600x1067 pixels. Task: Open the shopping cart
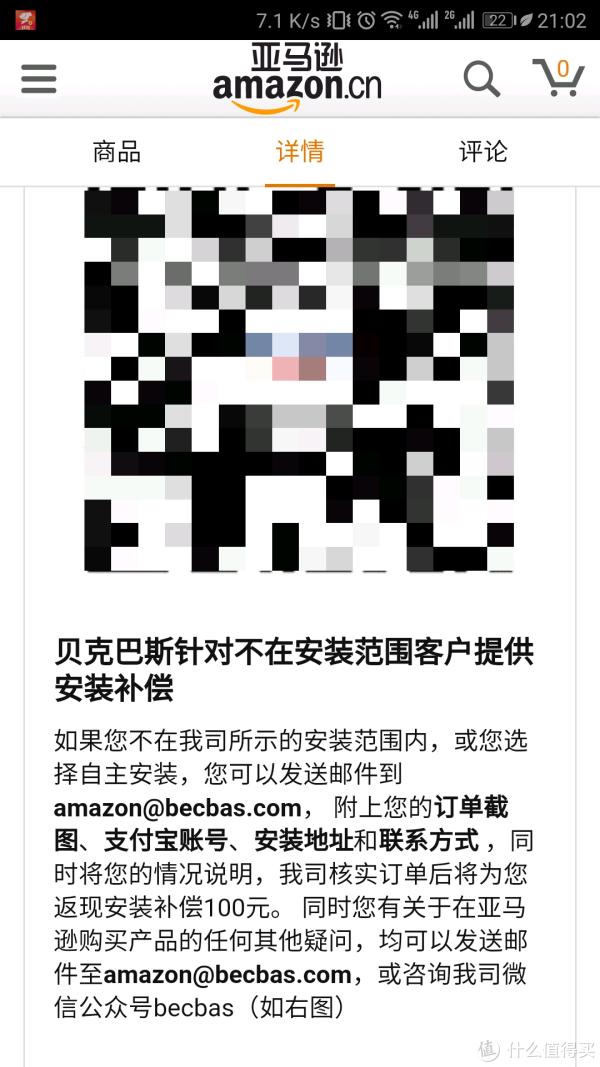[557, 78]
